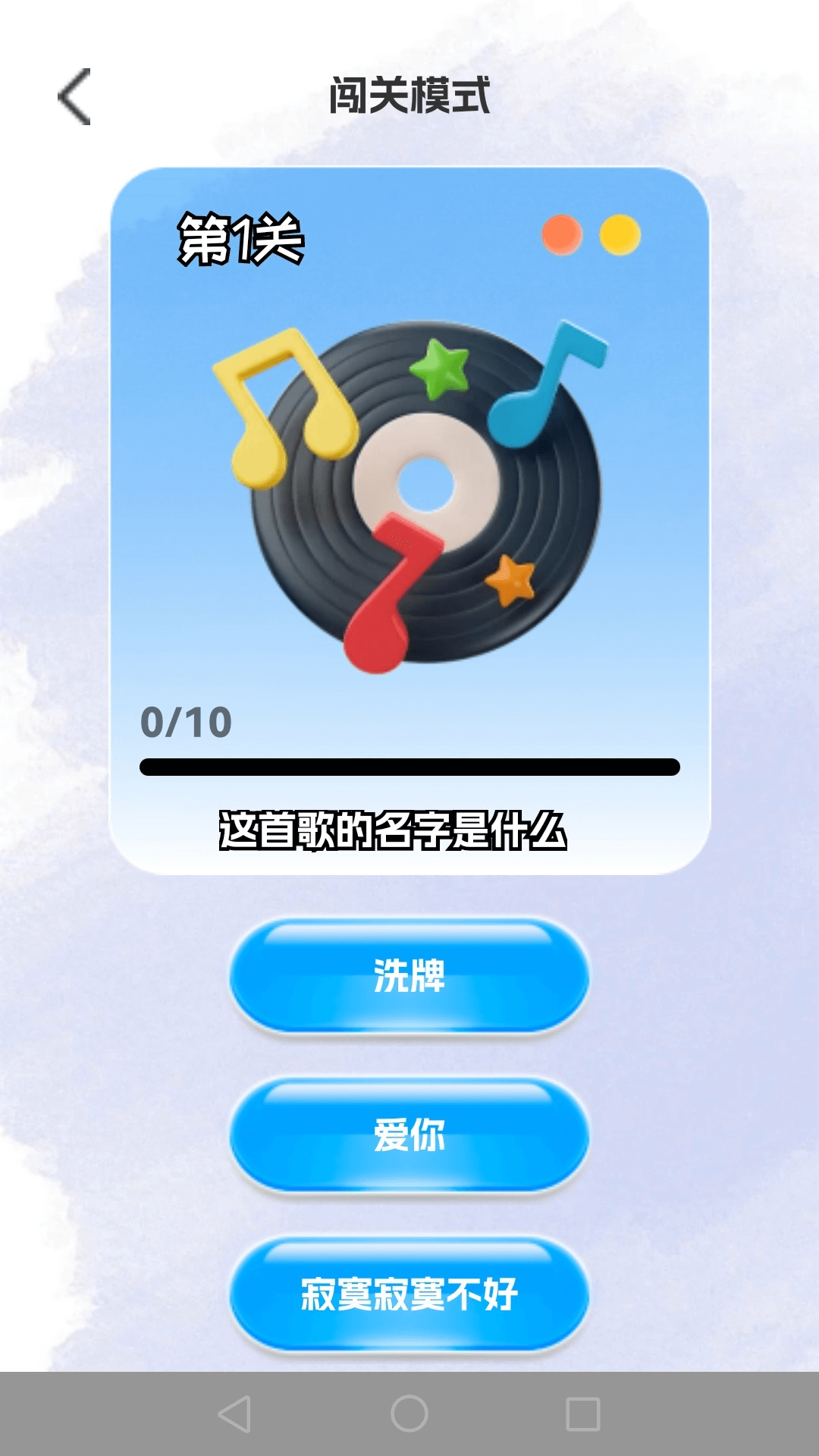This screenshot has height=1456, width=819.
Task: Tap the Android navigation back triangle
Action: (x=235, y=1410)
